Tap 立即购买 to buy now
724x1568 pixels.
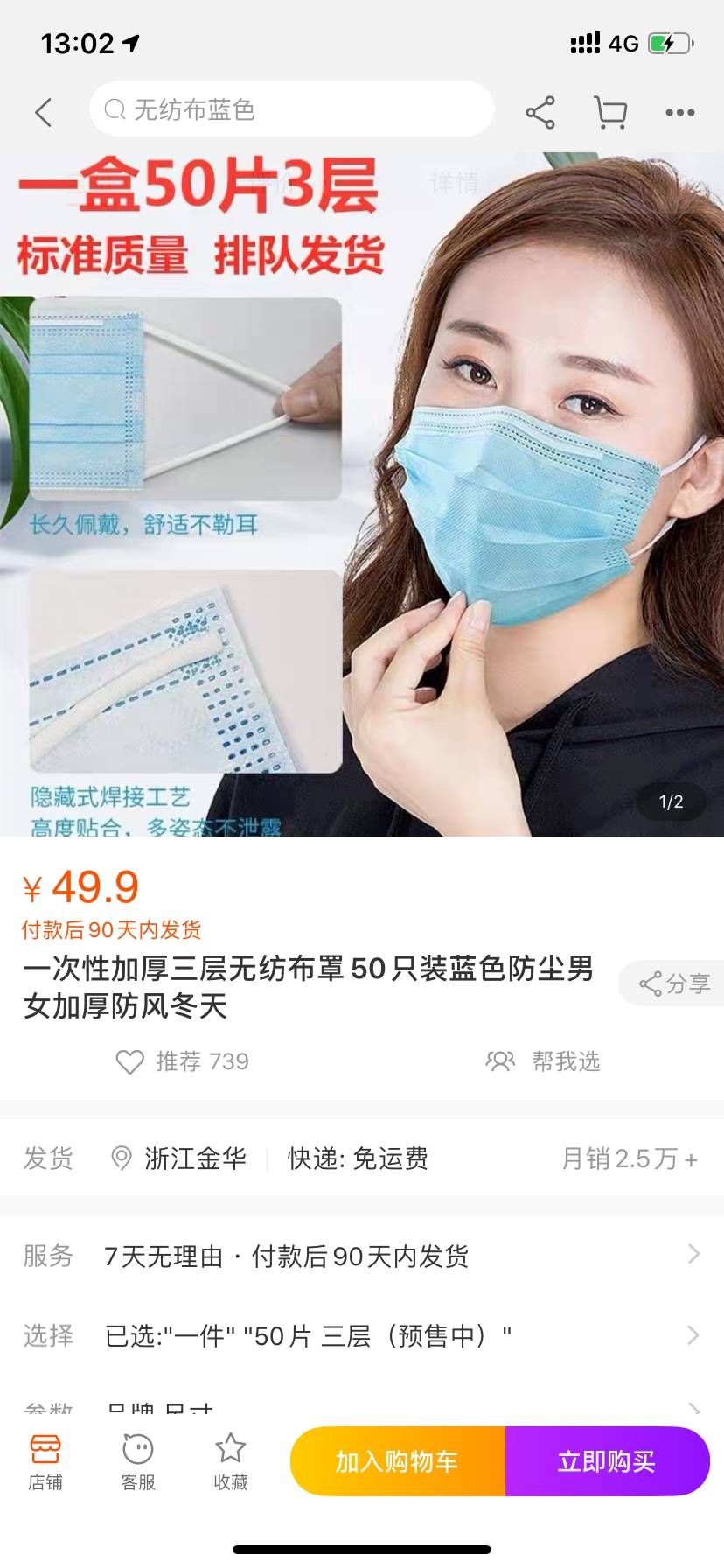coord(607,1461)
